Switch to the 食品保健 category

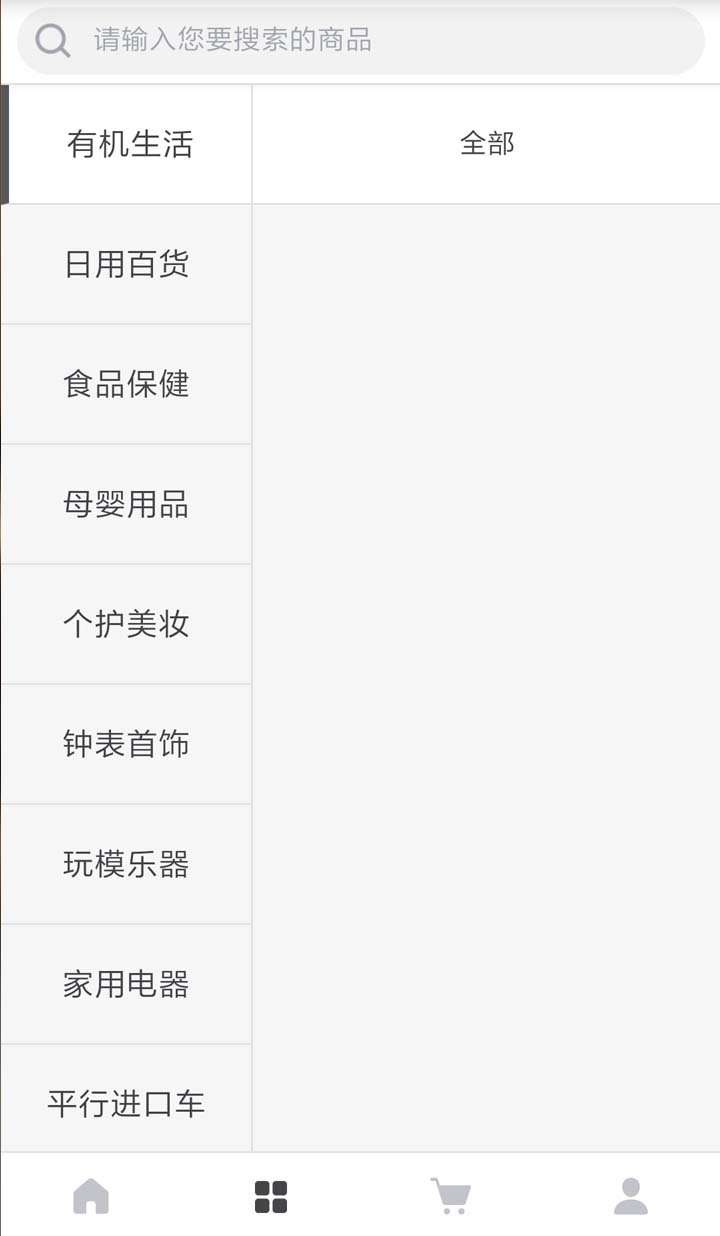126,384
